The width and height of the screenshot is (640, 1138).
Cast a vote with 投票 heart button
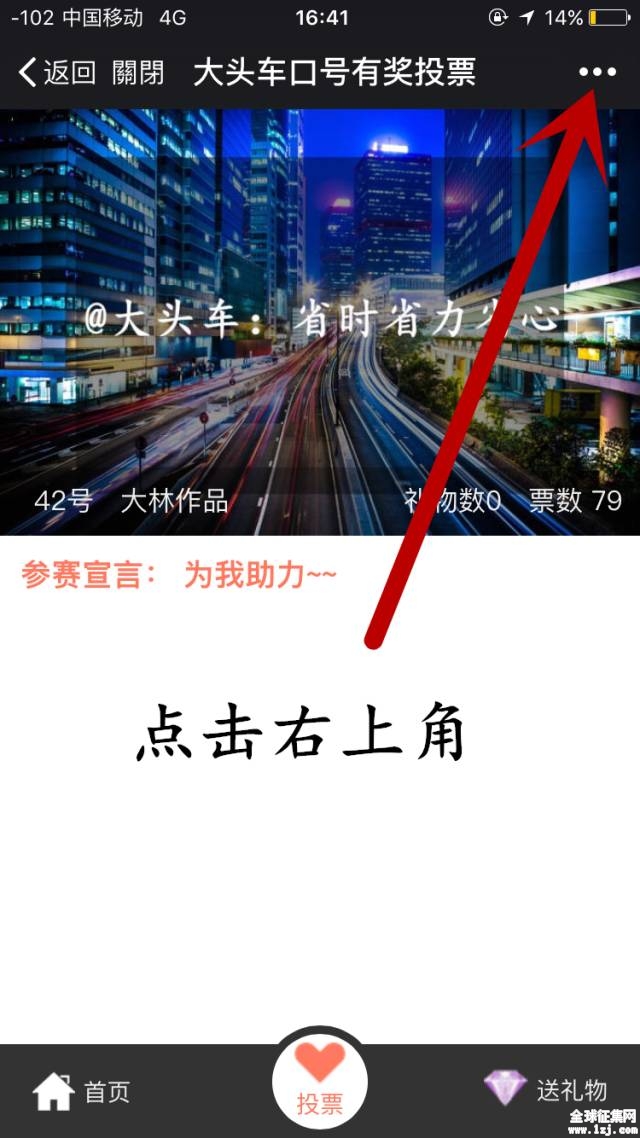click(x=320, y=1083)
